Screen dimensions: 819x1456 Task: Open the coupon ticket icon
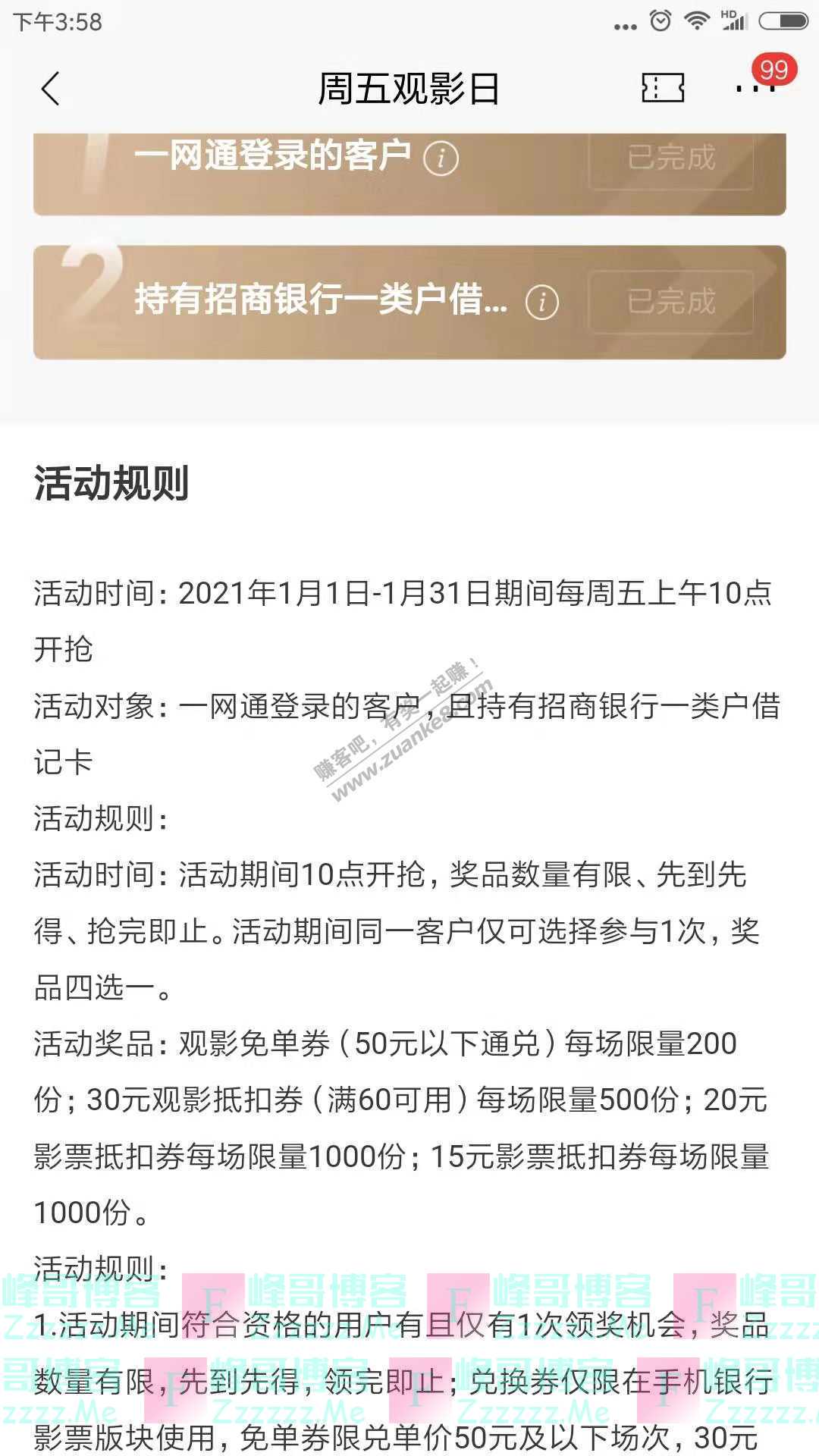[663, 89]
